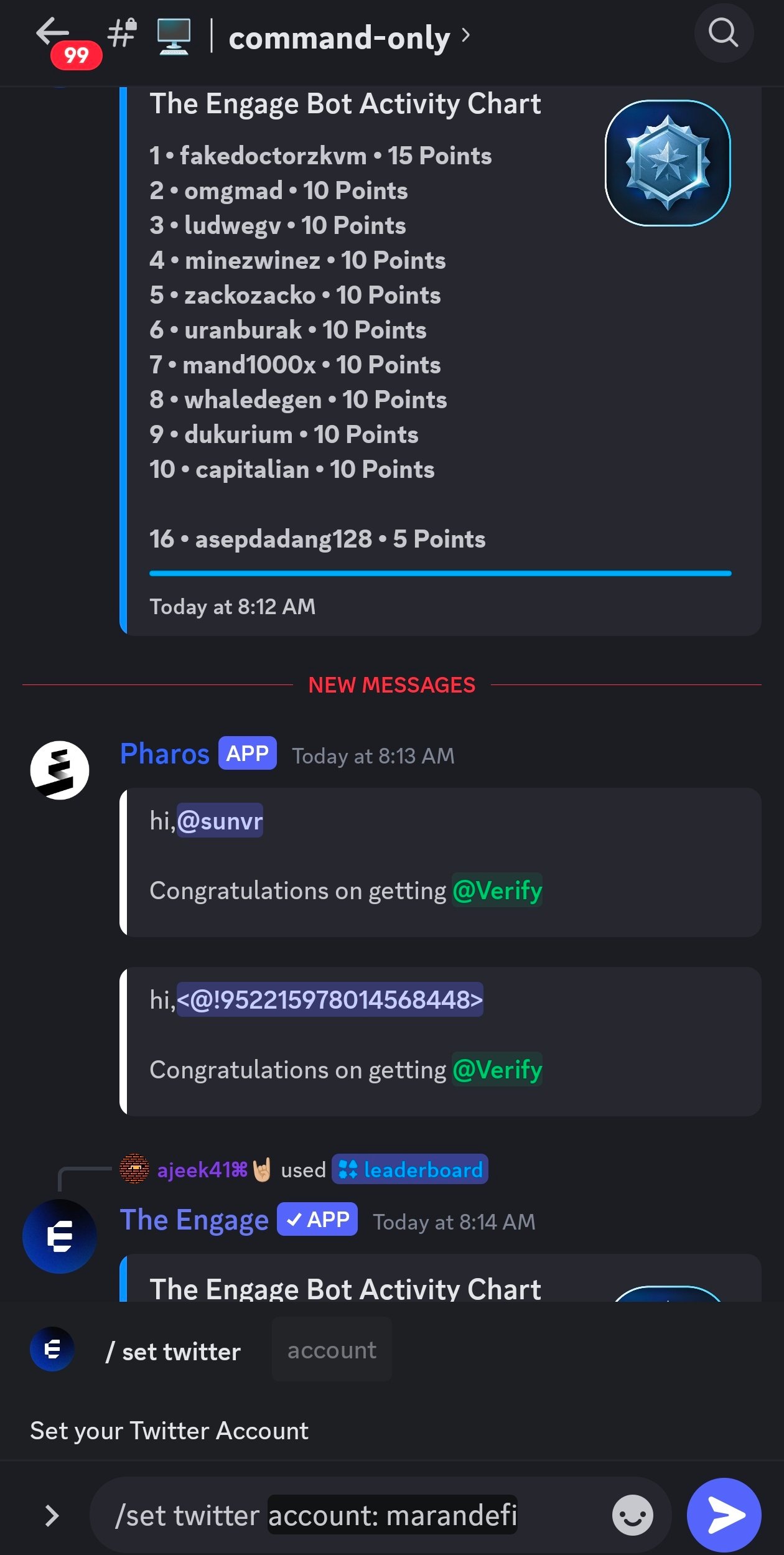This screenshot has height=1555, width=784.
Task: Open the emoji picker
Action: [x=632, y=1515]
